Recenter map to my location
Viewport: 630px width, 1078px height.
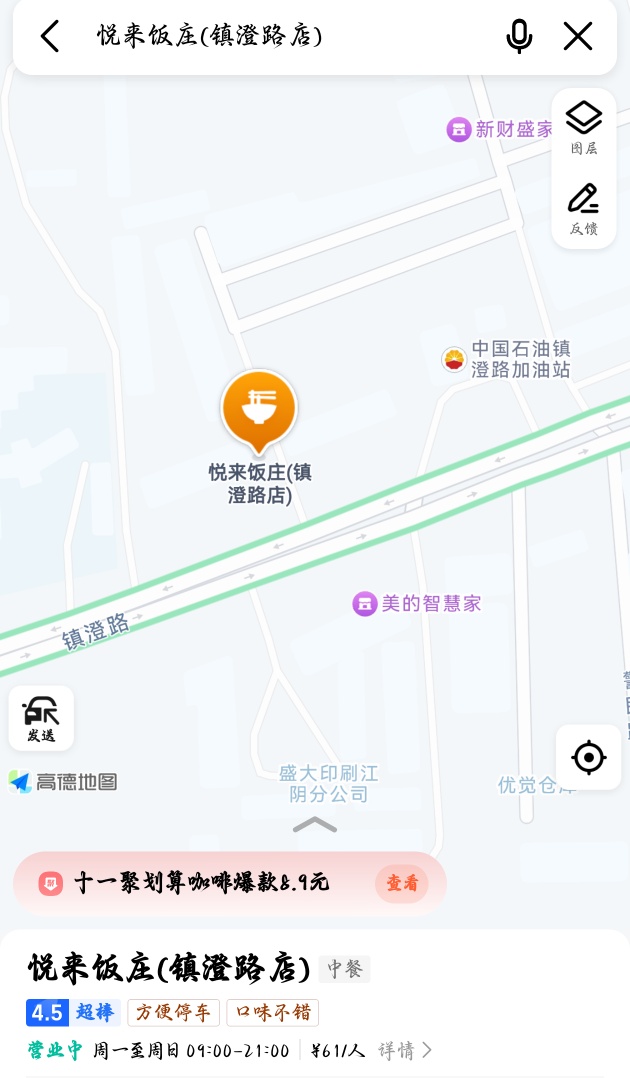click(588, 757)
